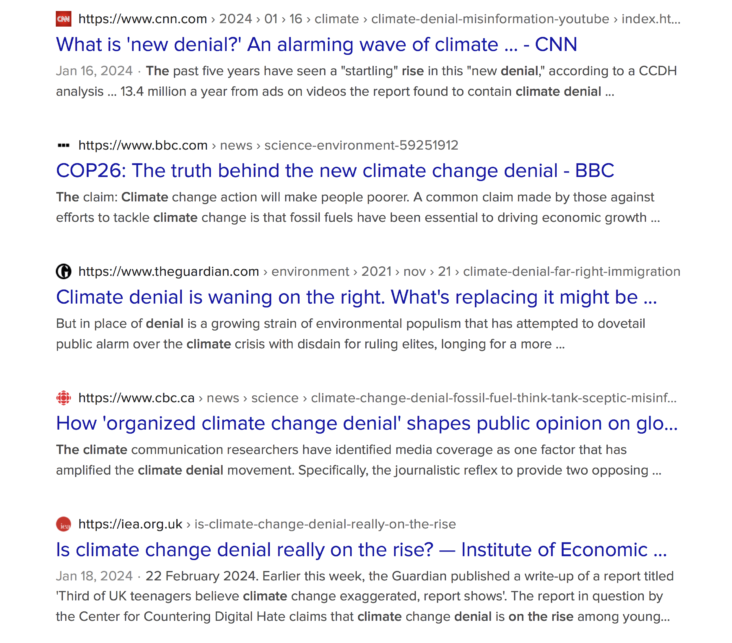Viewport: 732px width, 643px height.
Task: Open the CNN 'new denial' article result
Action: (316, 45)
